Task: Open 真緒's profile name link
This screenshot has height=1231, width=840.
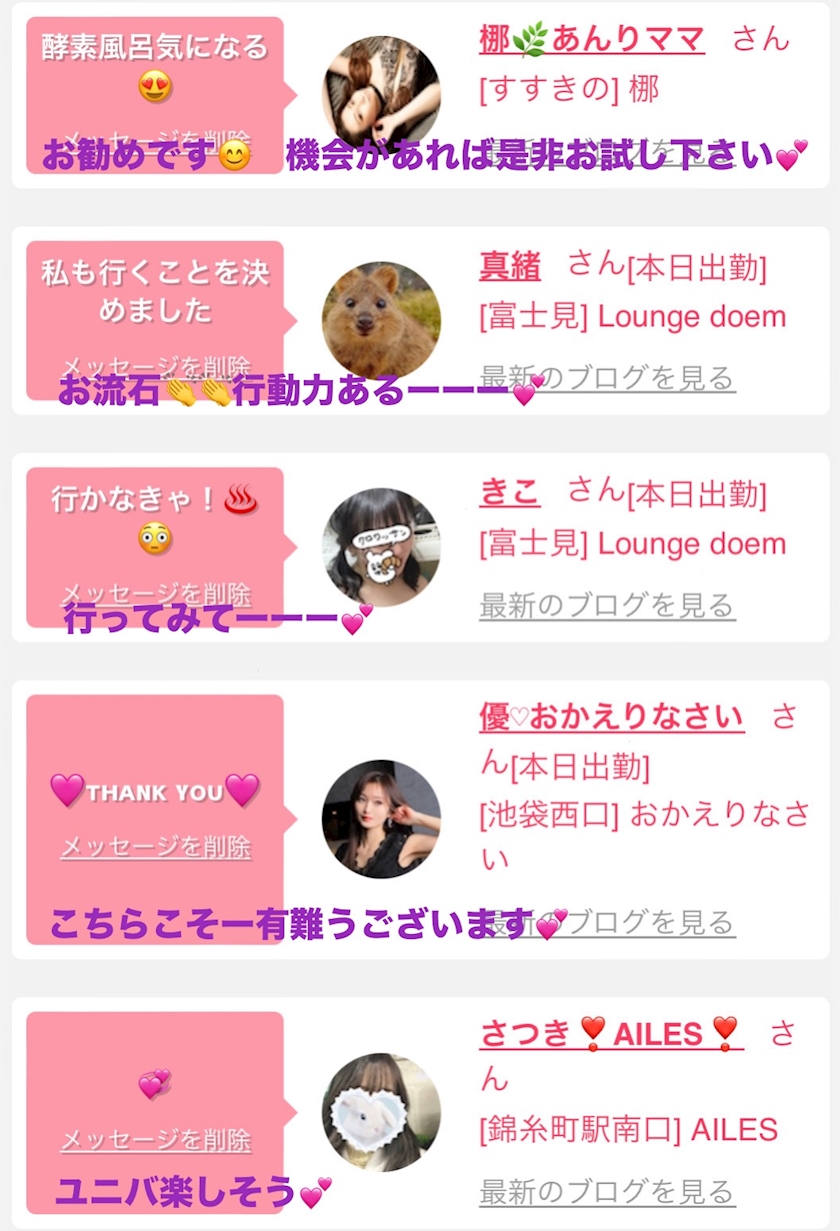Action: [x=510, y=267]
